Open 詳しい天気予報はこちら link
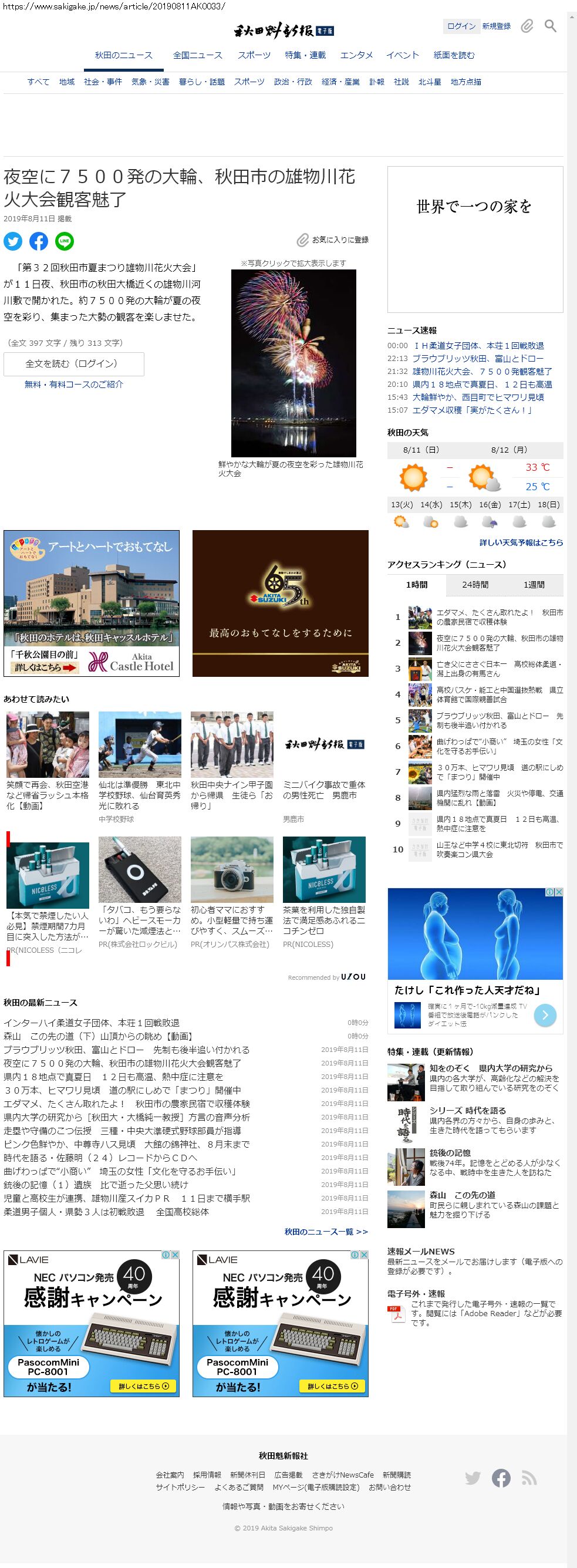577x1568 pixels. coord(522,543)
